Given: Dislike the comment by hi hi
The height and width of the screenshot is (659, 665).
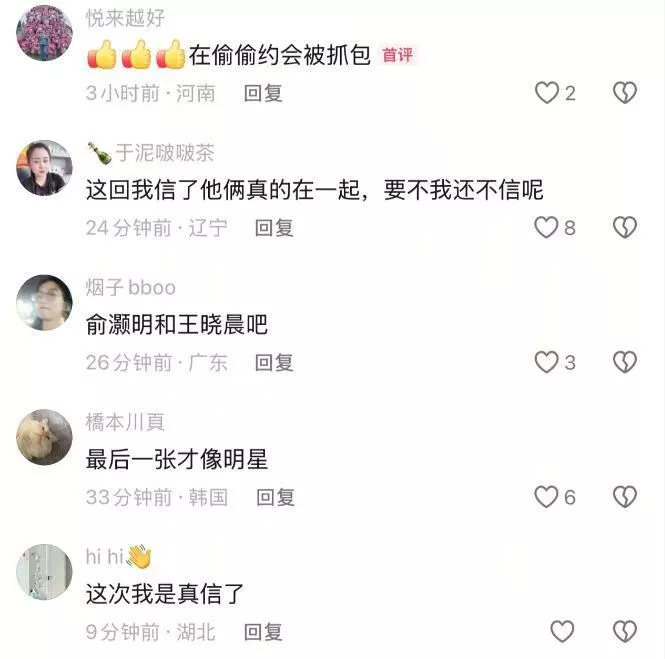Looking at the screenshot, I should pyautogui.click(x=625, y=632).
